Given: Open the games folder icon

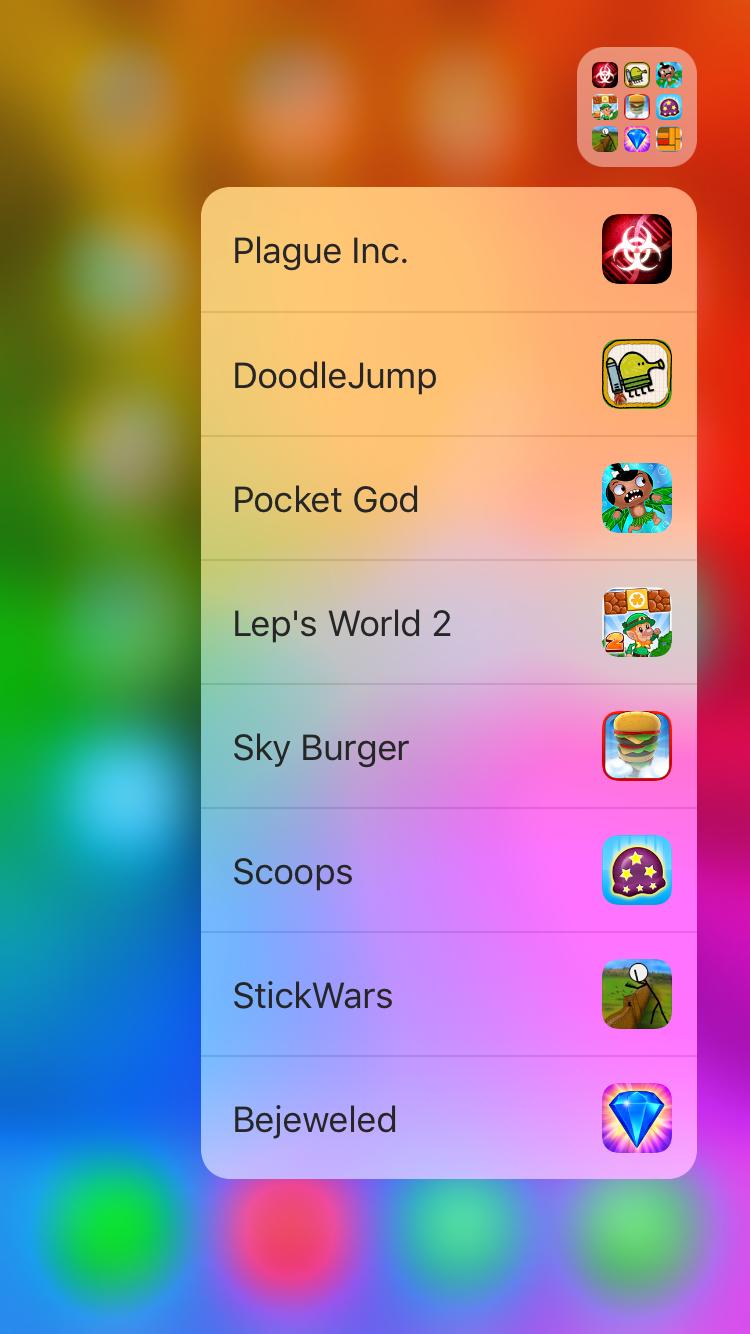Looking at the screenshot, I should pyautogui.click(x=637, y=107).
